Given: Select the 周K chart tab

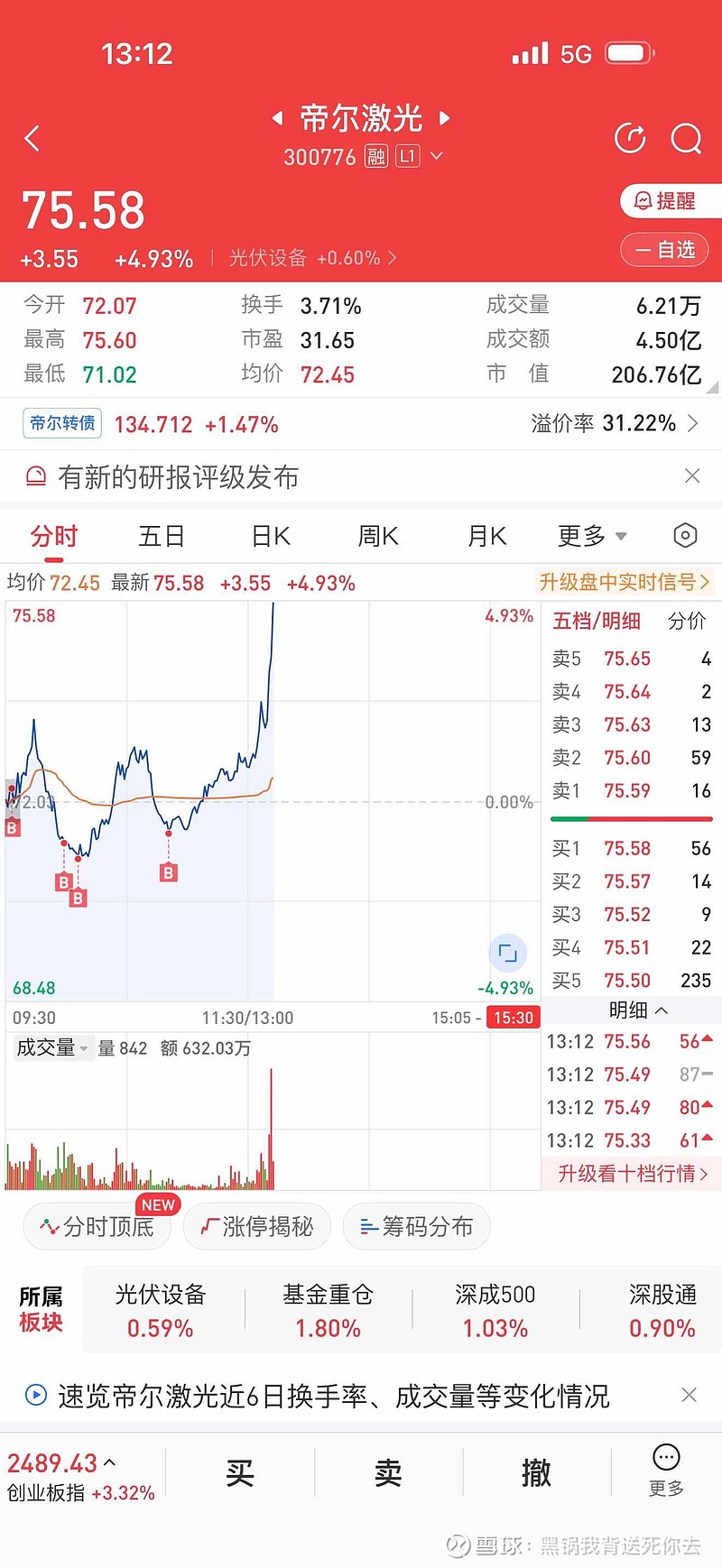Looking at the screenshot, I should pos(378,537).
